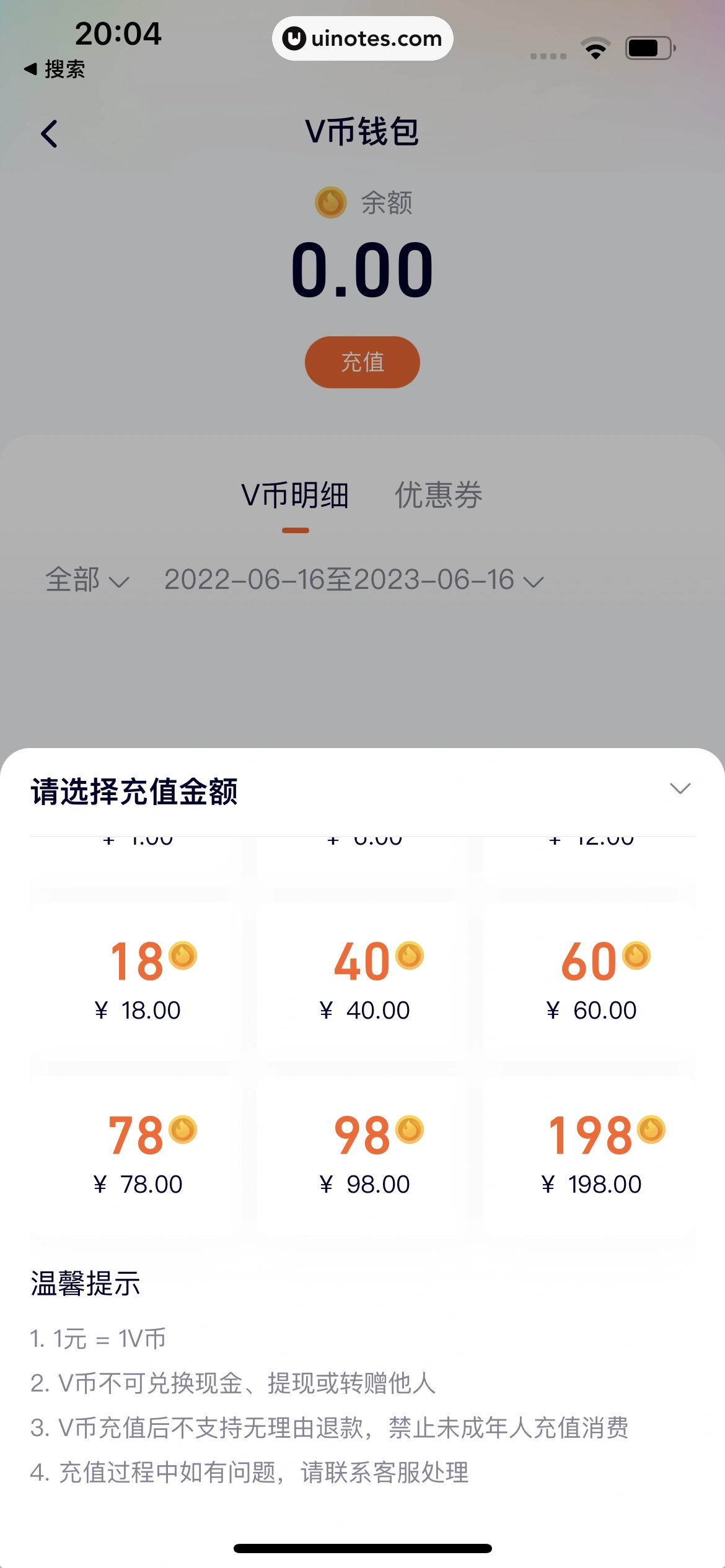Return to 搜索 via status bar

point(55,69)
